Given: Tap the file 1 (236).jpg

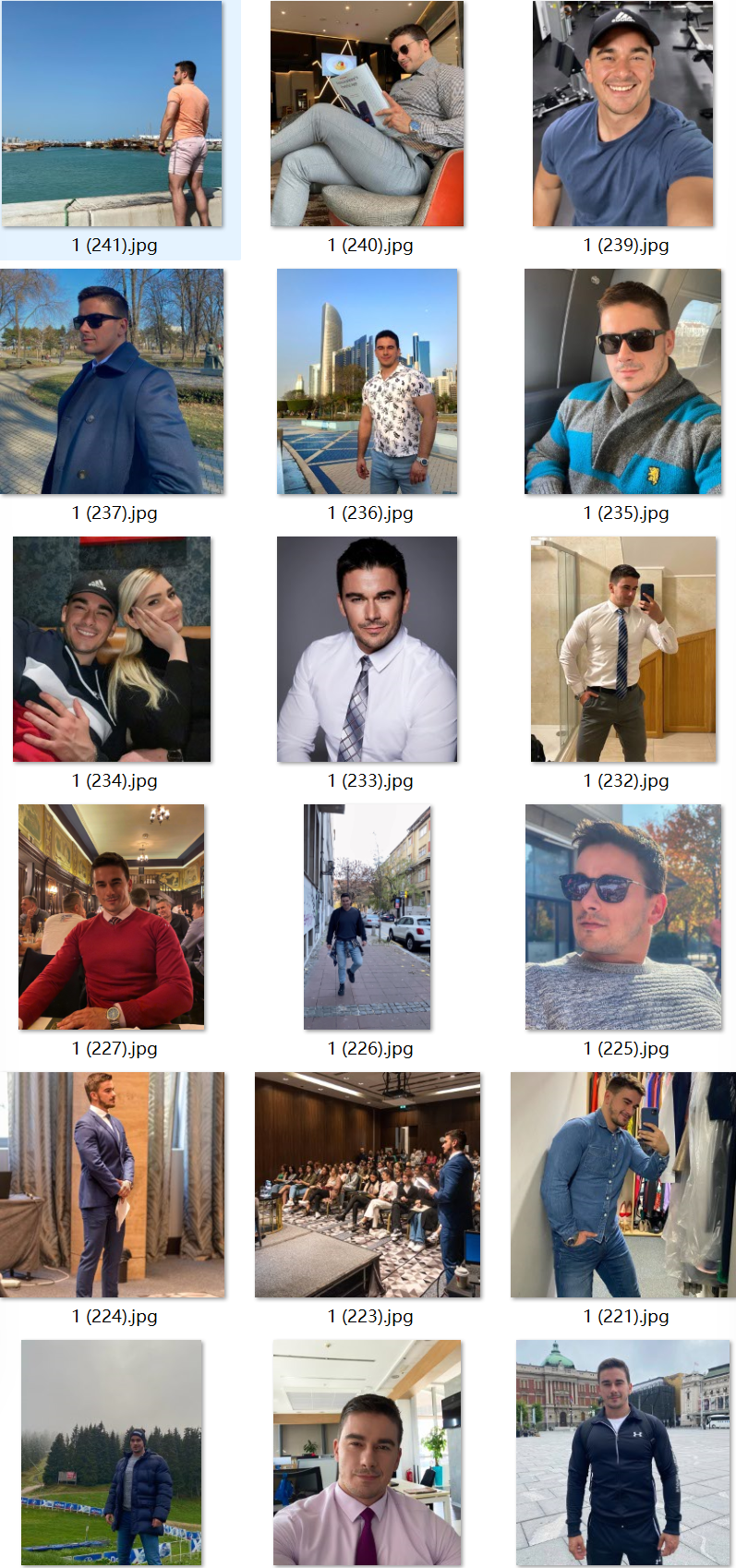Looking at the screenshot, I should tap(368, 381).
